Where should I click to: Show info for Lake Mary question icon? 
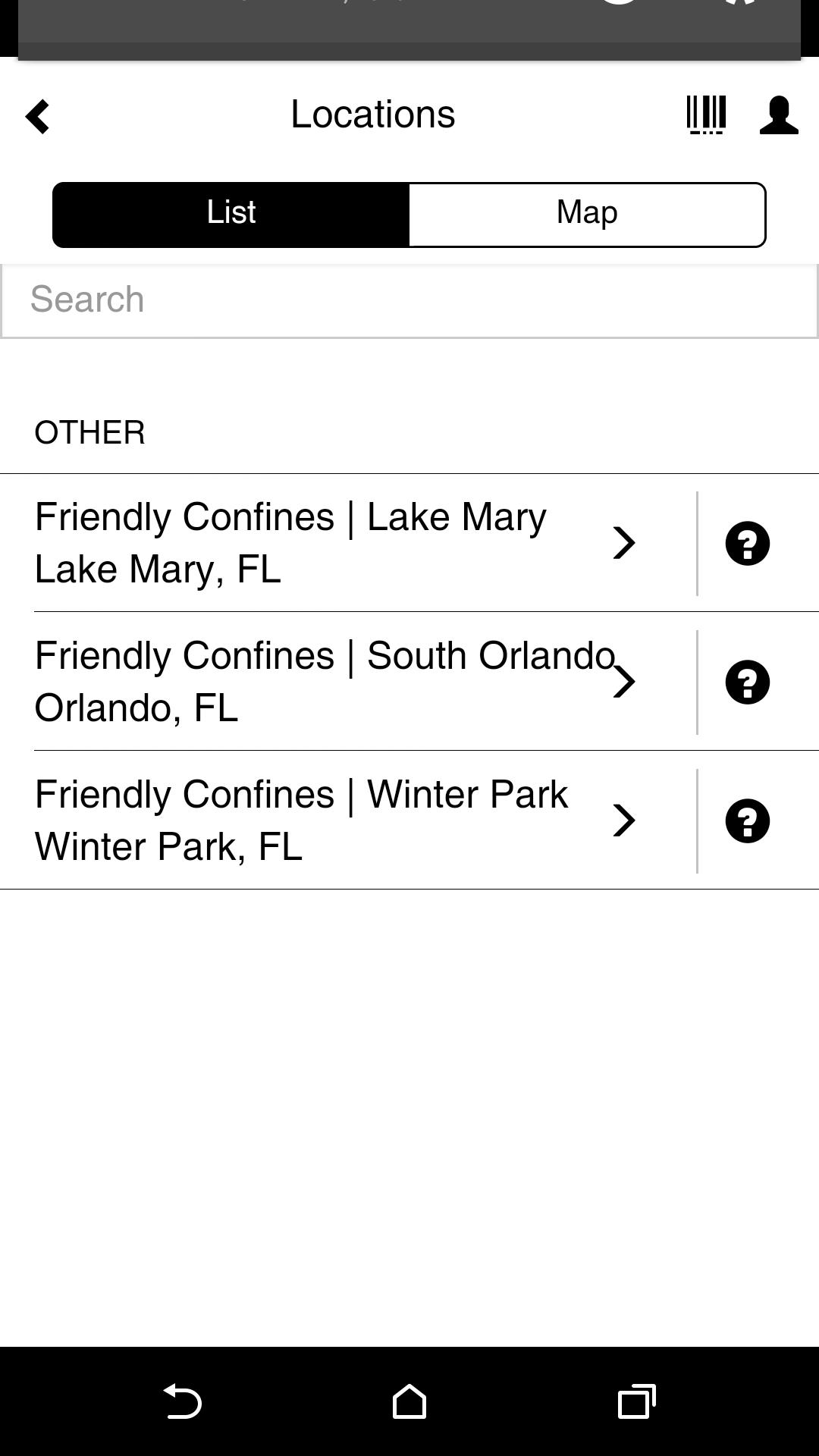748,543
